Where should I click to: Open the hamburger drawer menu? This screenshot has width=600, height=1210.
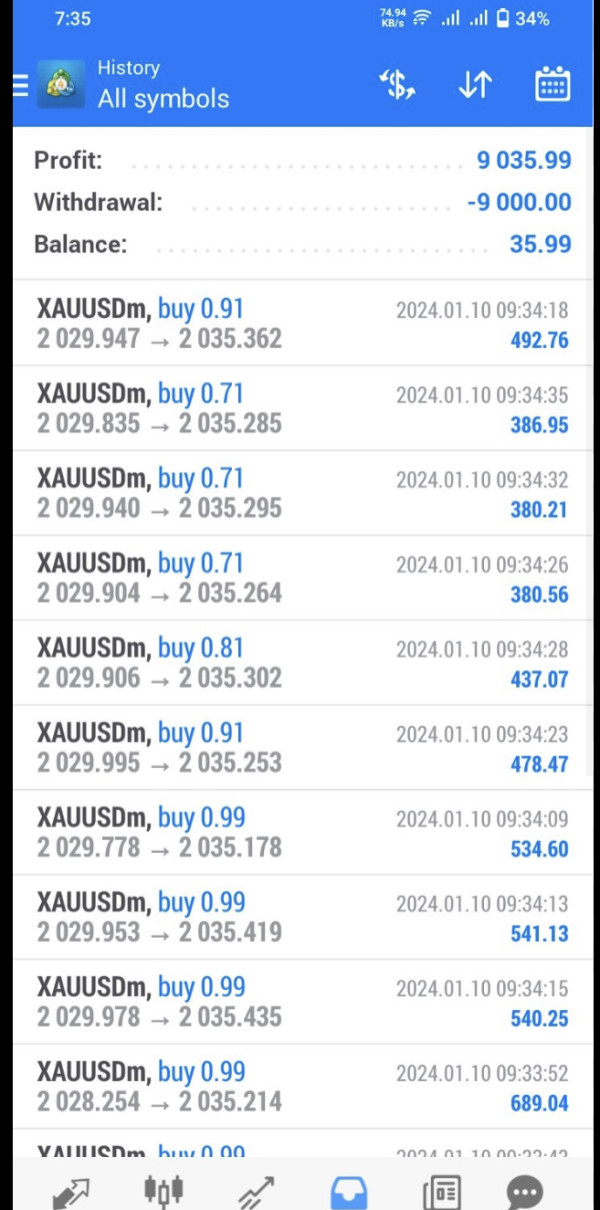click(x=20, y=86)
